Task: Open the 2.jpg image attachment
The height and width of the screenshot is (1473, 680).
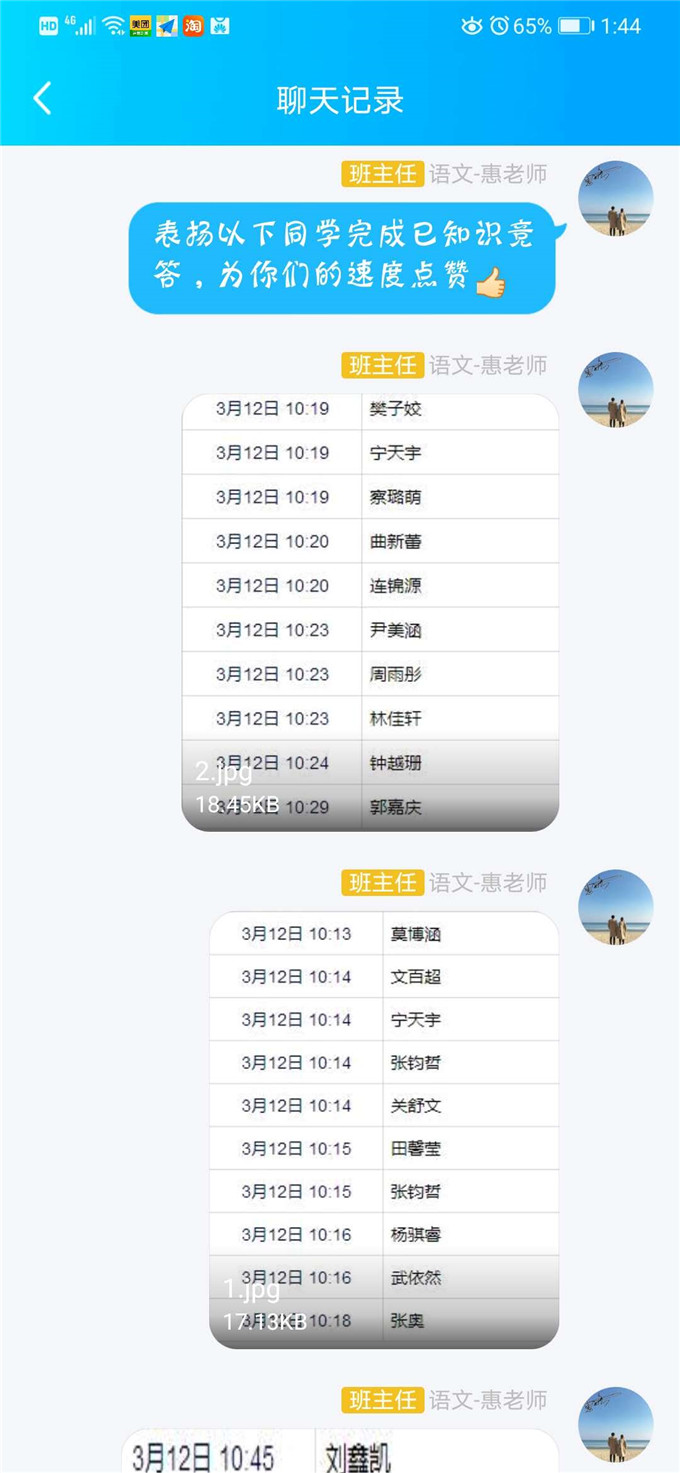Action: pyautogui.click(x=370, y=612)
